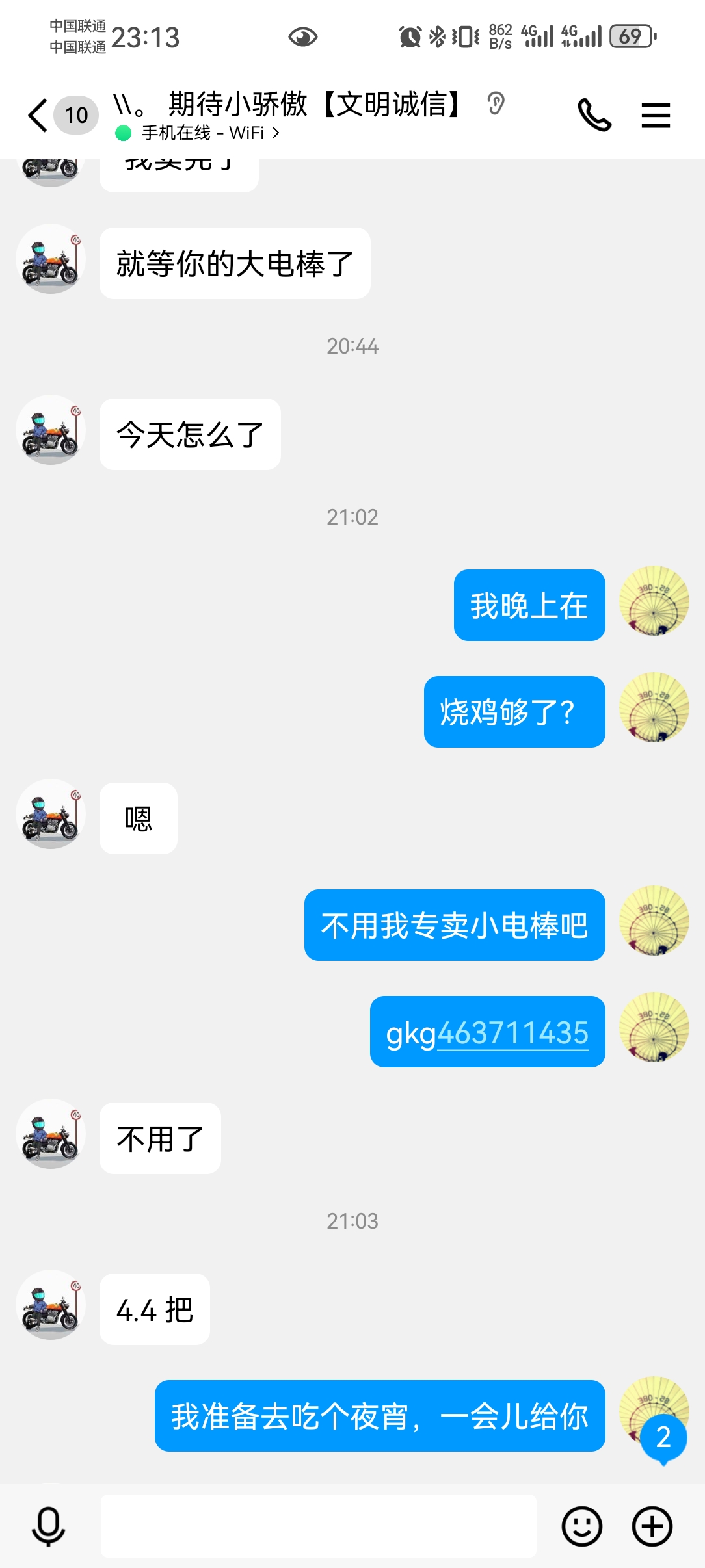705x1568 pixels.
Task: Open the linked number 463711435
Action: (512, 1033)
